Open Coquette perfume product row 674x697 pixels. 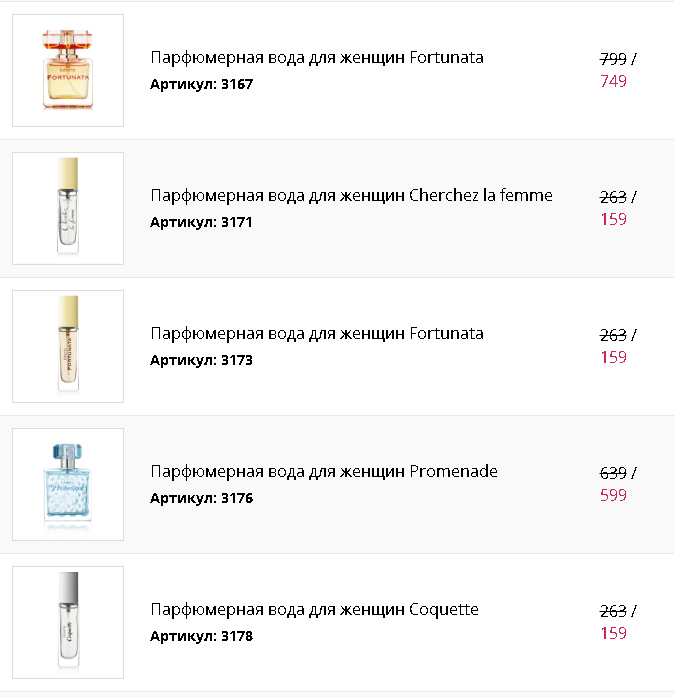314,610
